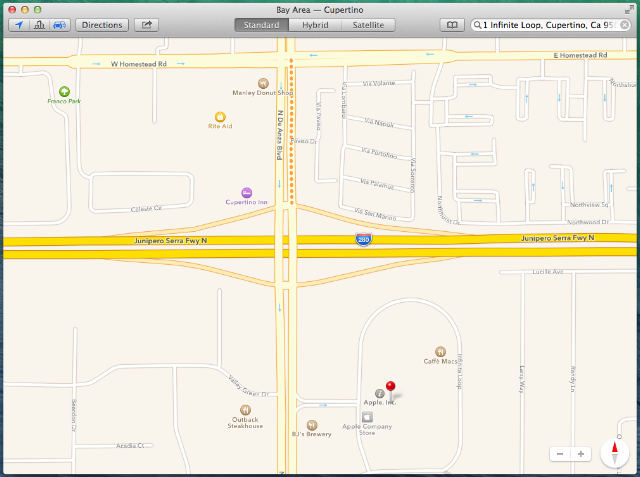640x477 pixels.
Task: Zoom out with the minus button
Action: 560,454
